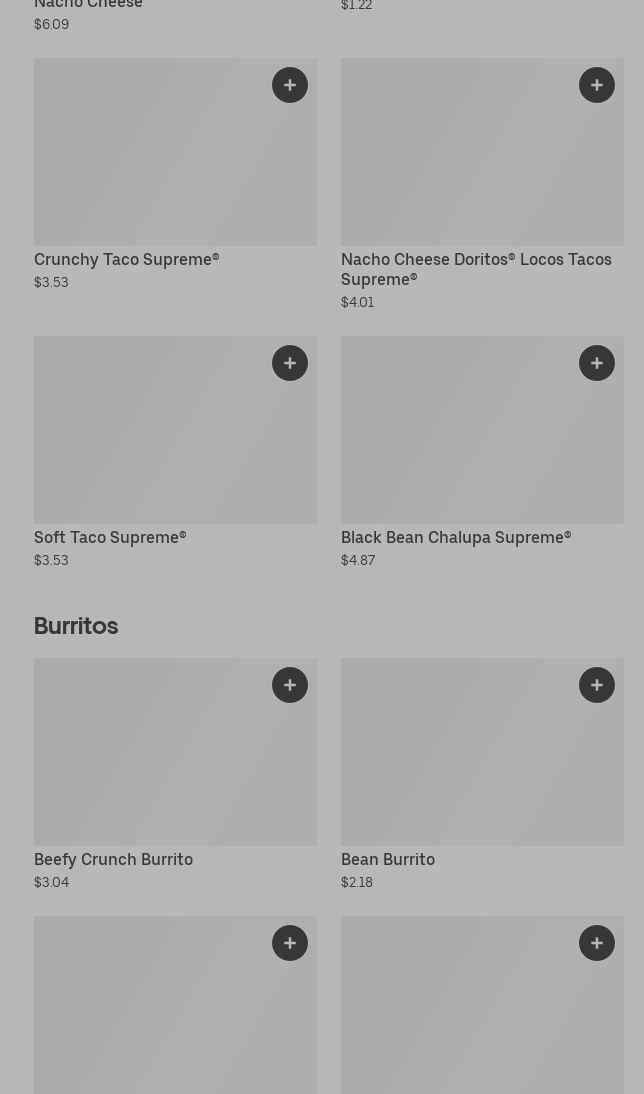Add Black Bean Chalupa Supreme to cart
Screen dimensions: 644x1094
597,363
